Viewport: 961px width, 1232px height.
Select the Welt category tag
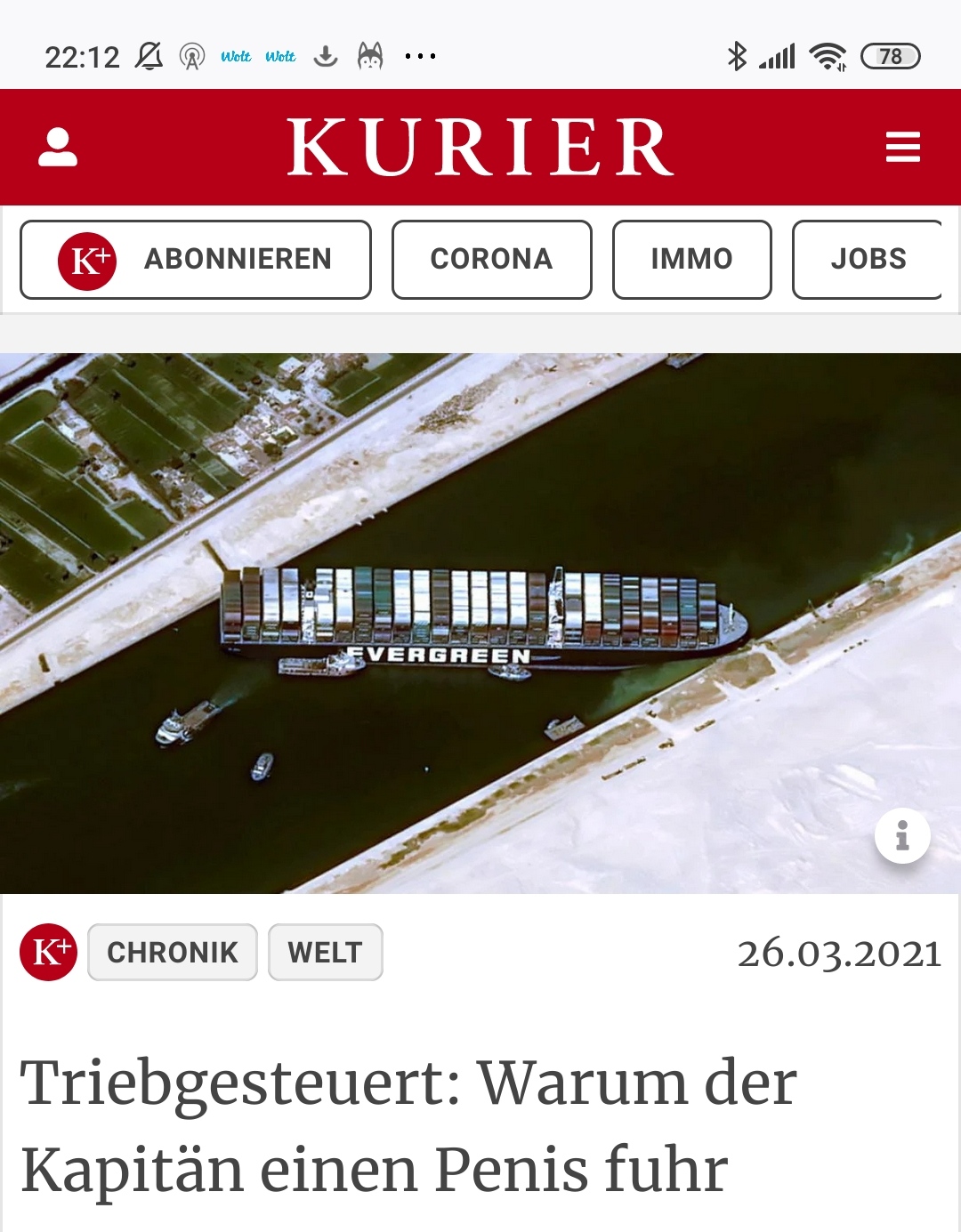[x=325, y=953]
